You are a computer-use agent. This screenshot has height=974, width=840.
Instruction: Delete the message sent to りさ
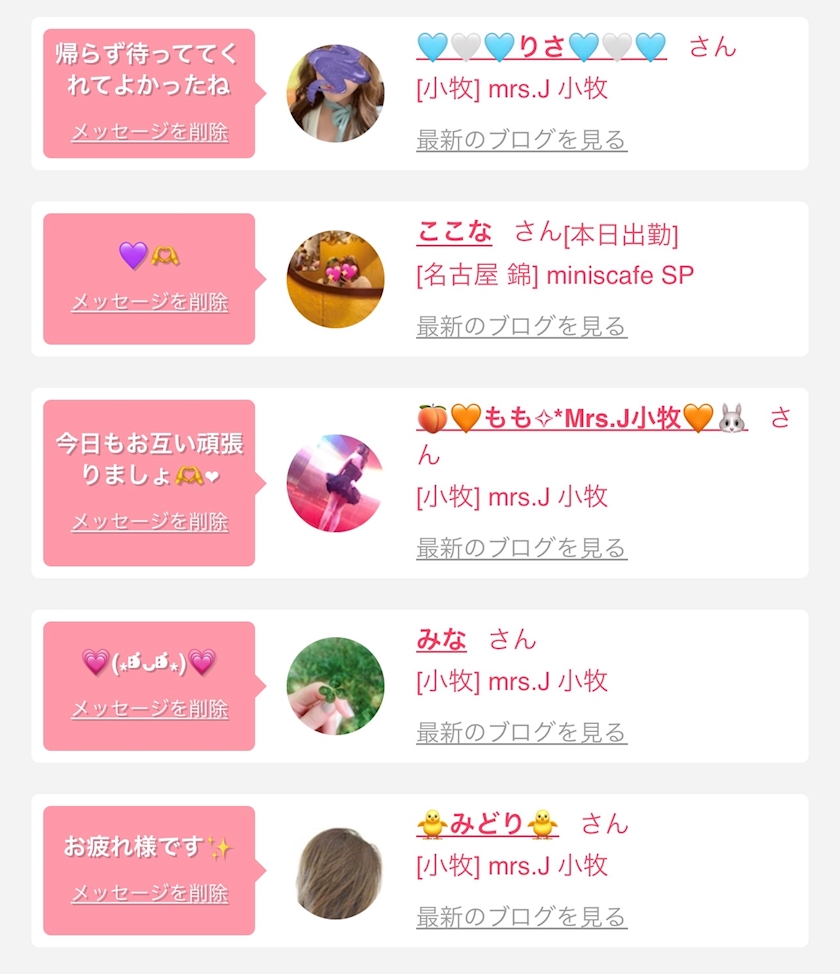pyautogui.click(x=150, y=132)
